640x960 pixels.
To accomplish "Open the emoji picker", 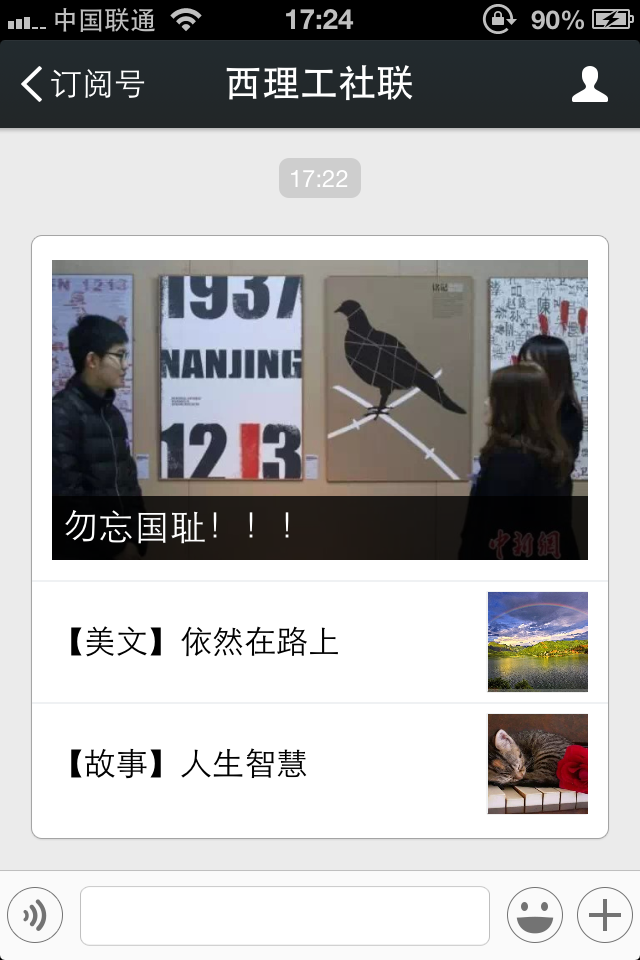I will coord(534,915).
